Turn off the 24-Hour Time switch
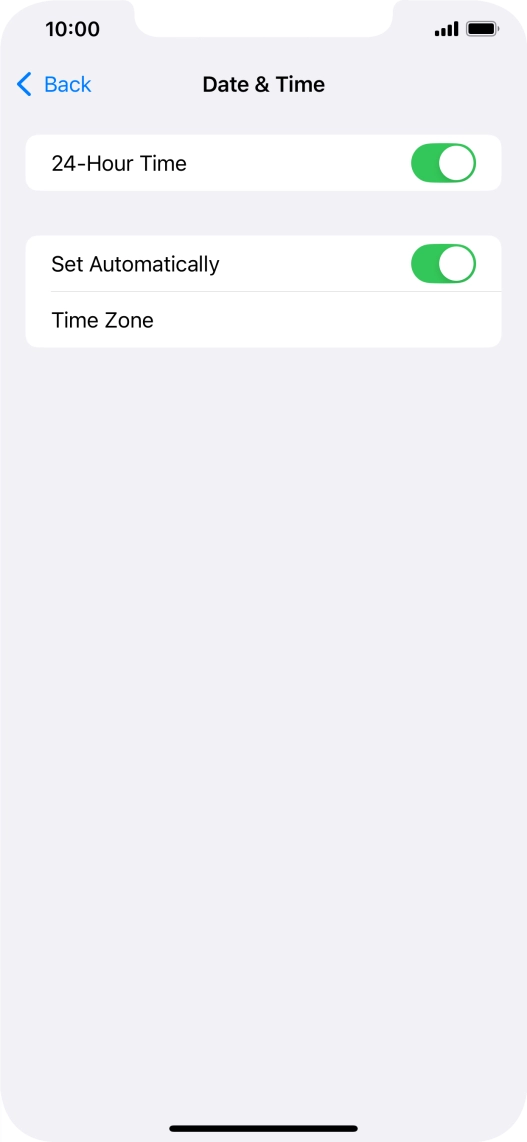 443,163
